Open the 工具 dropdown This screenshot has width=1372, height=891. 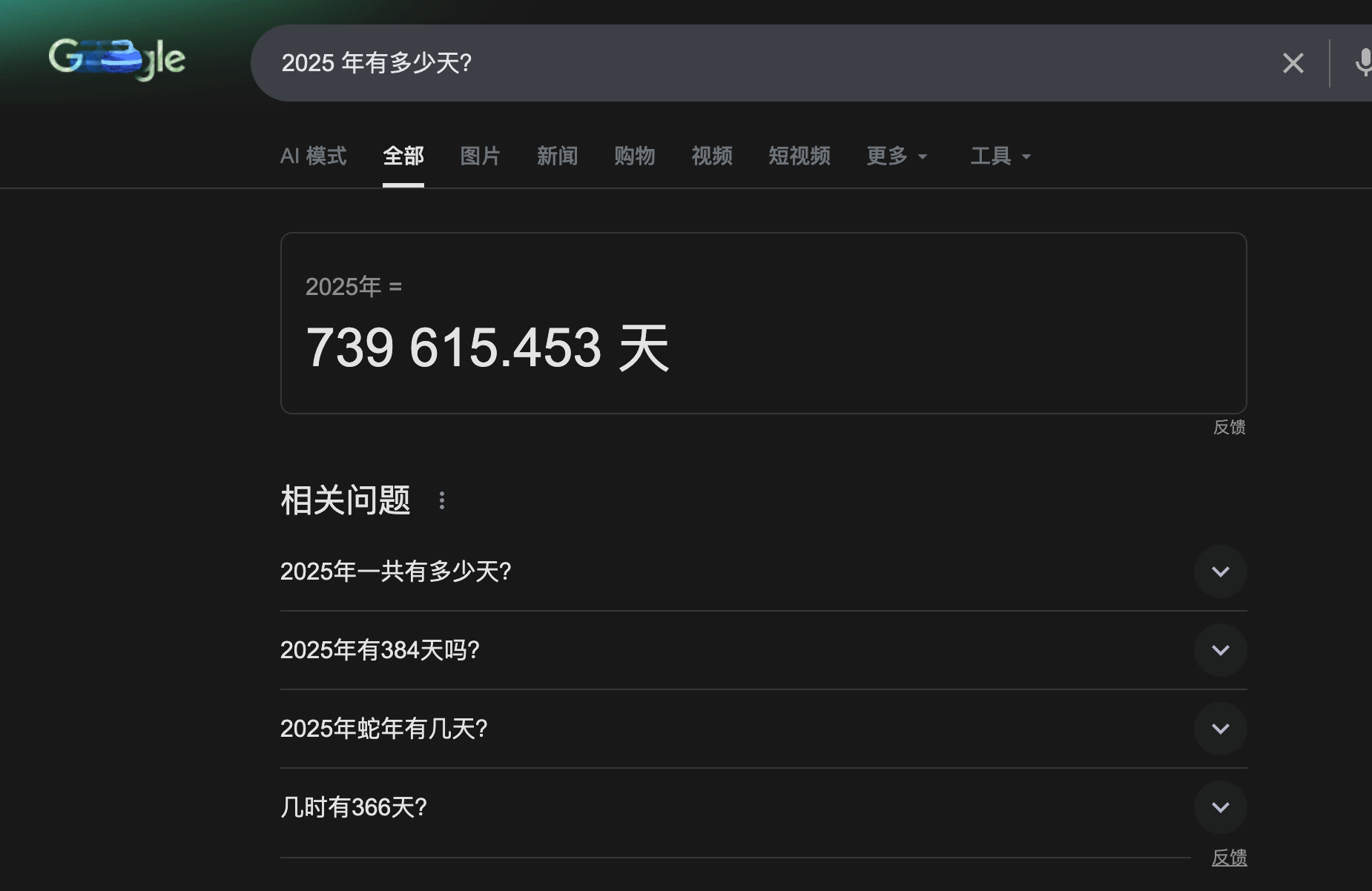coord(1000,156)
